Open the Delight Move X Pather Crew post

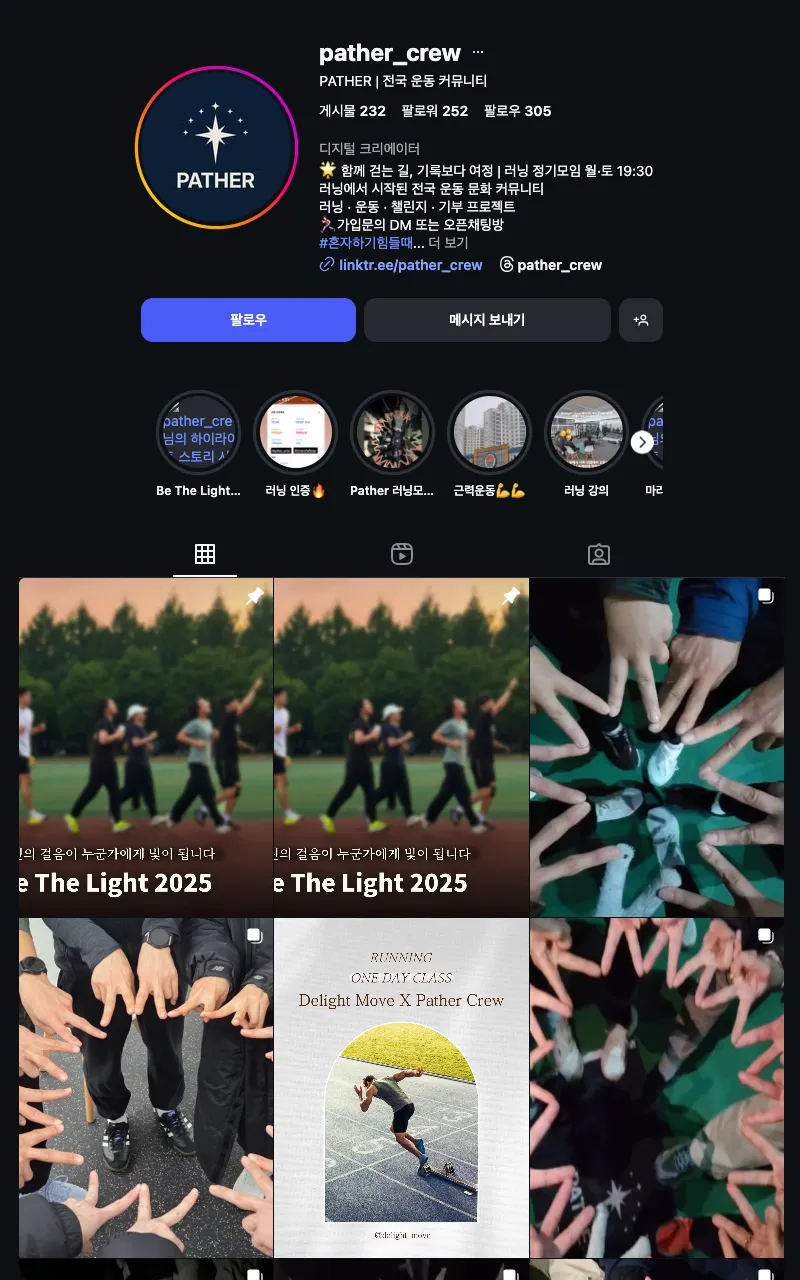click(401, 1088)
